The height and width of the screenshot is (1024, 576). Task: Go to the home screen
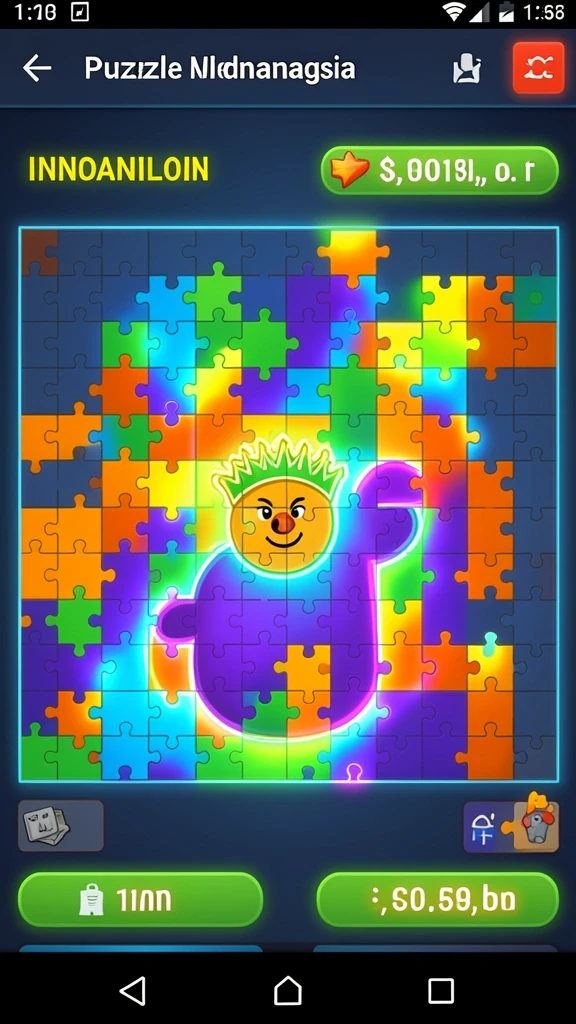point(288,991)
